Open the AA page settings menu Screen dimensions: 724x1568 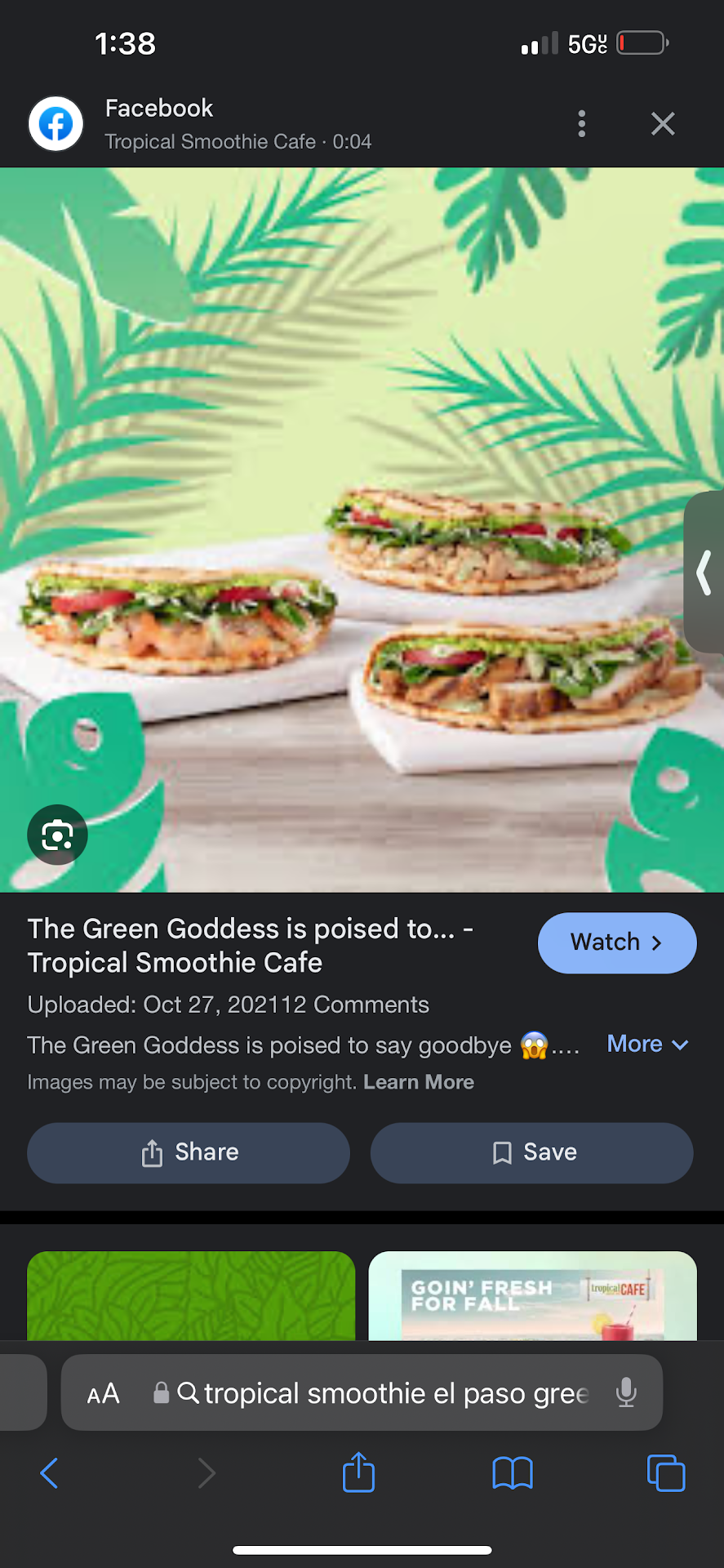click(104, 1393)
